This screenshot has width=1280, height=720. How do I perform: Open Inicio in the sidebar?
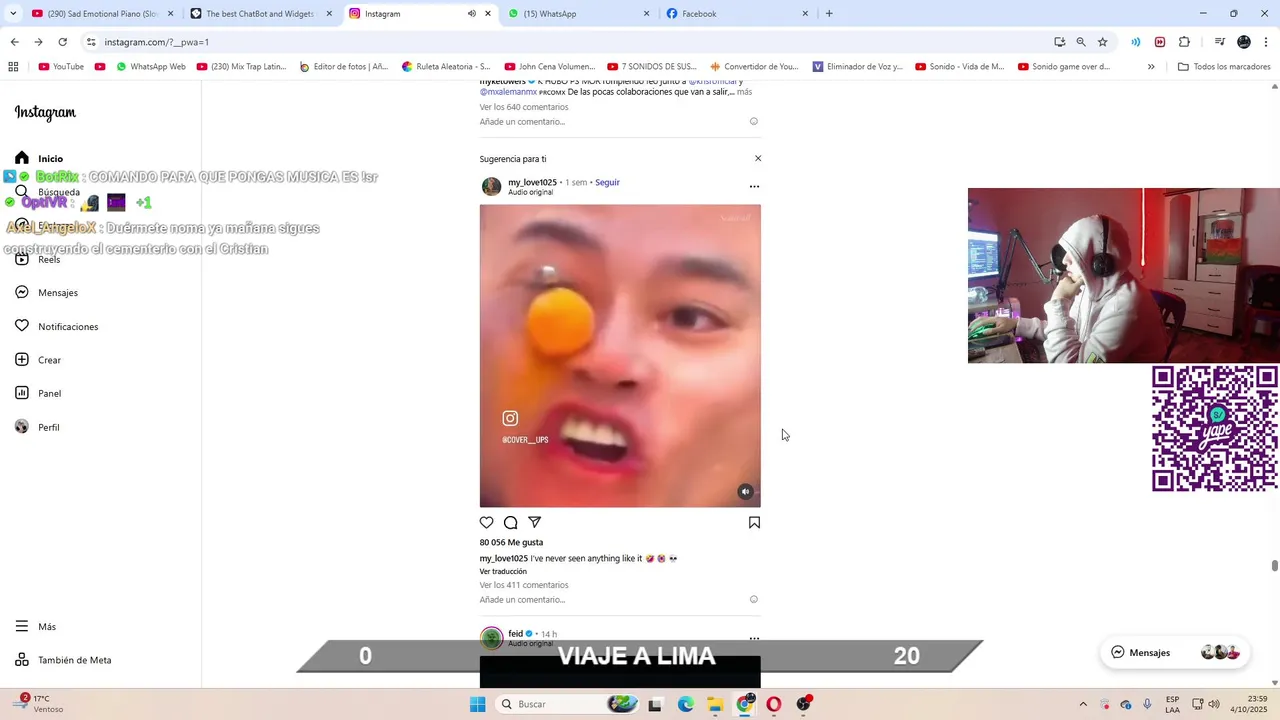click(49, 158)
